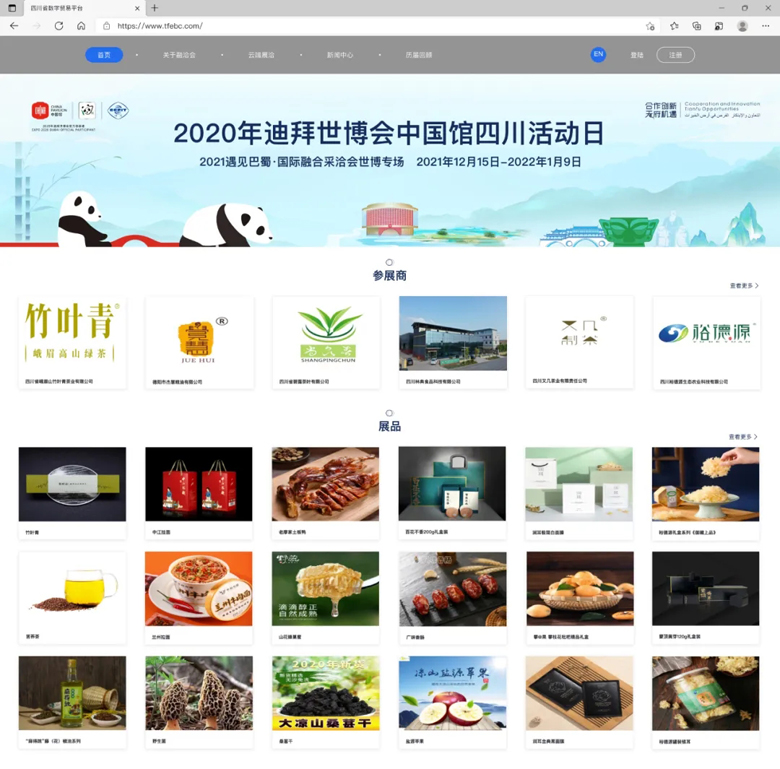Open the 关于融洽会 page
Viewport: 780px width, 769px height.
pyautogui.click(x=180, y=55)
